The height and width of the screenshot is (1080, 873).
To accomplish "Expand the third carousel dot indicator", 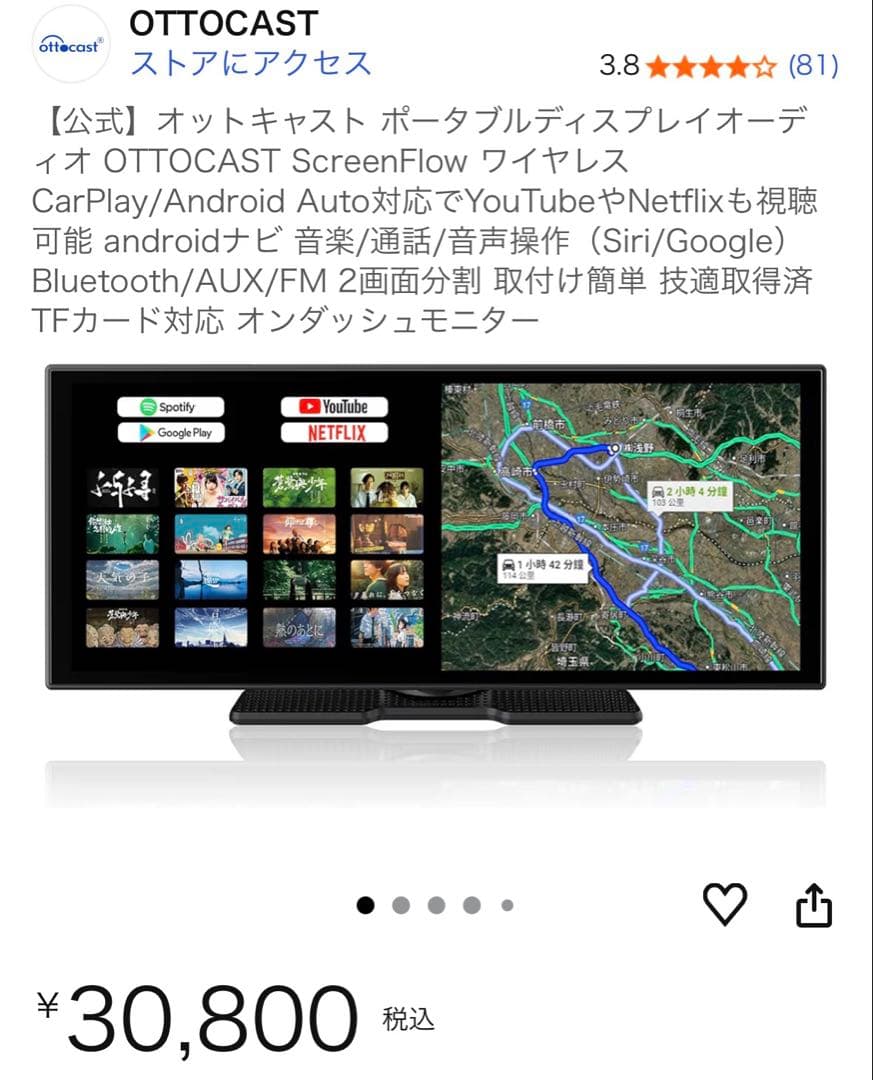I will (x=436, y=903).
